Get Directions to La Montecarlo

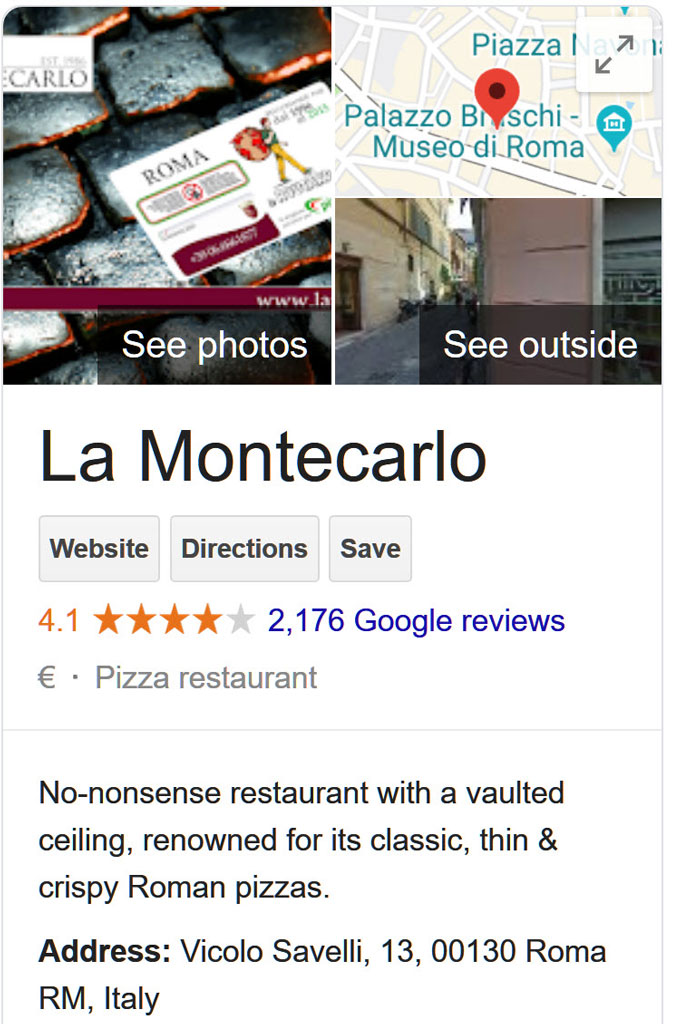(244, 548)
